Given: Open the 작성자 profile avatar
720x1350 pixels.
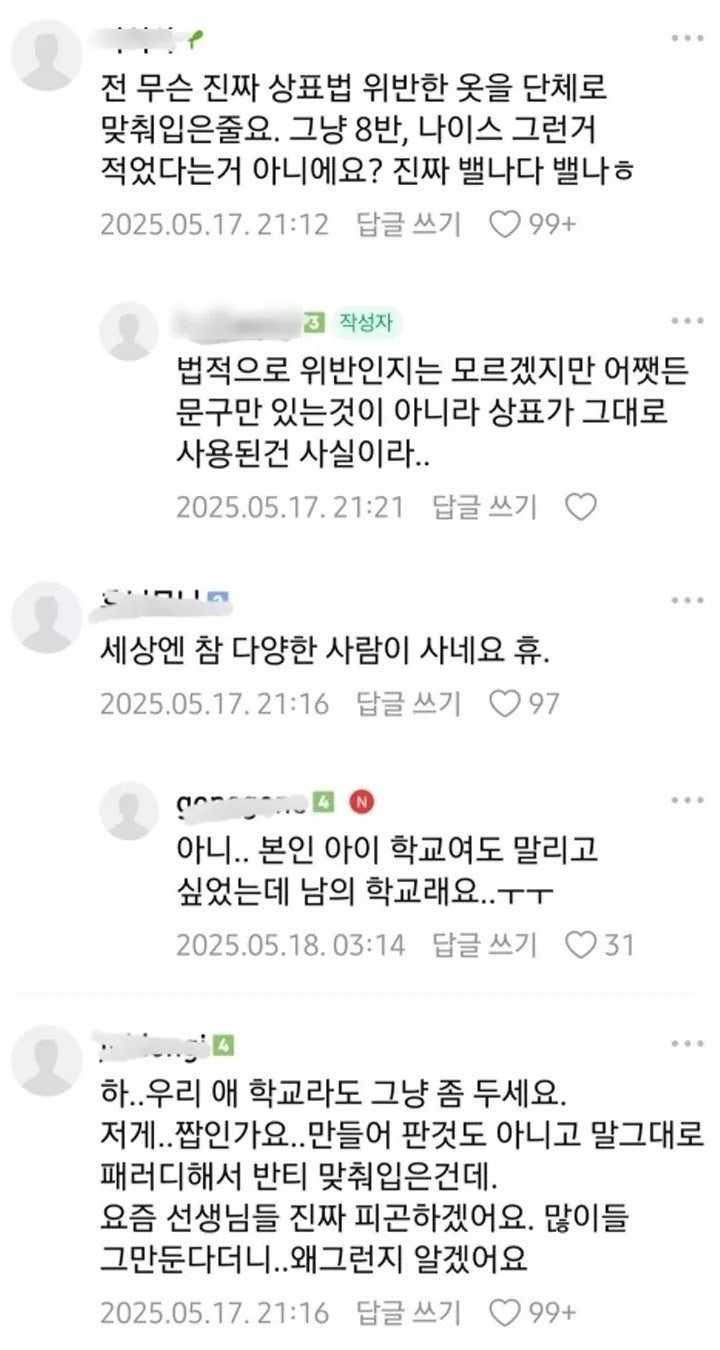Looking at the screenshot, I should [130, 332].
